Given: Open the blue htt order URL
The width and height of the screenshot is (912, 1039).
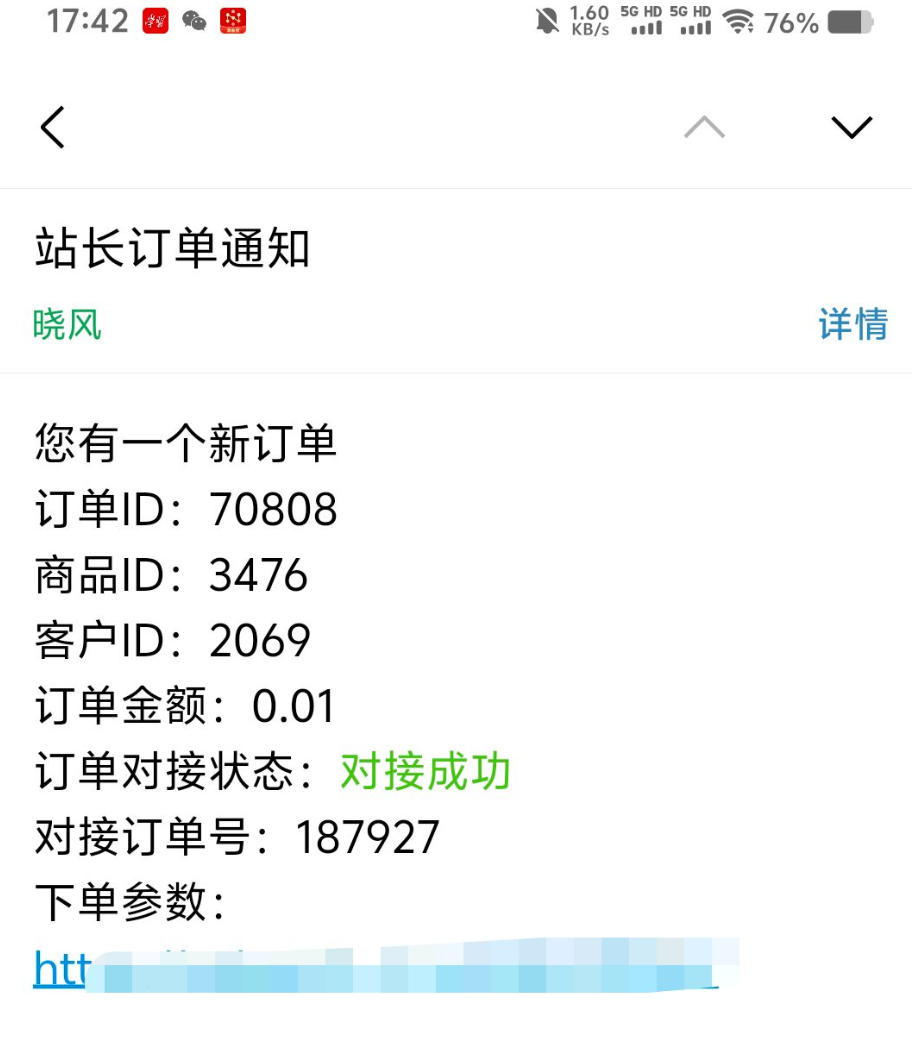Looking at the screenshot, I should pyautogui.click(x=60, y=965).
